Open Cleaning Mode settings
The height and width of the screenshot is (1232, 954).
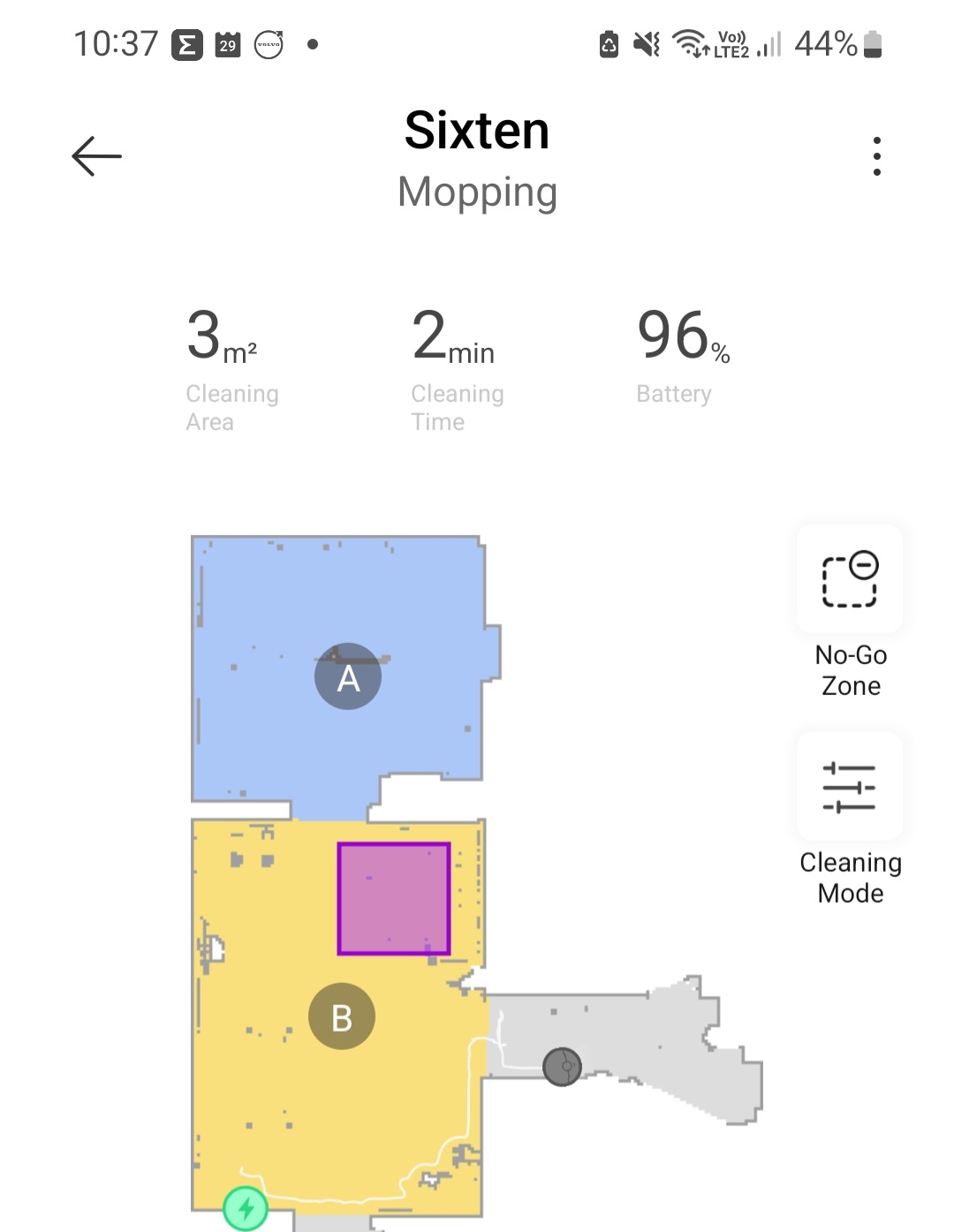[x=850, y=787]
